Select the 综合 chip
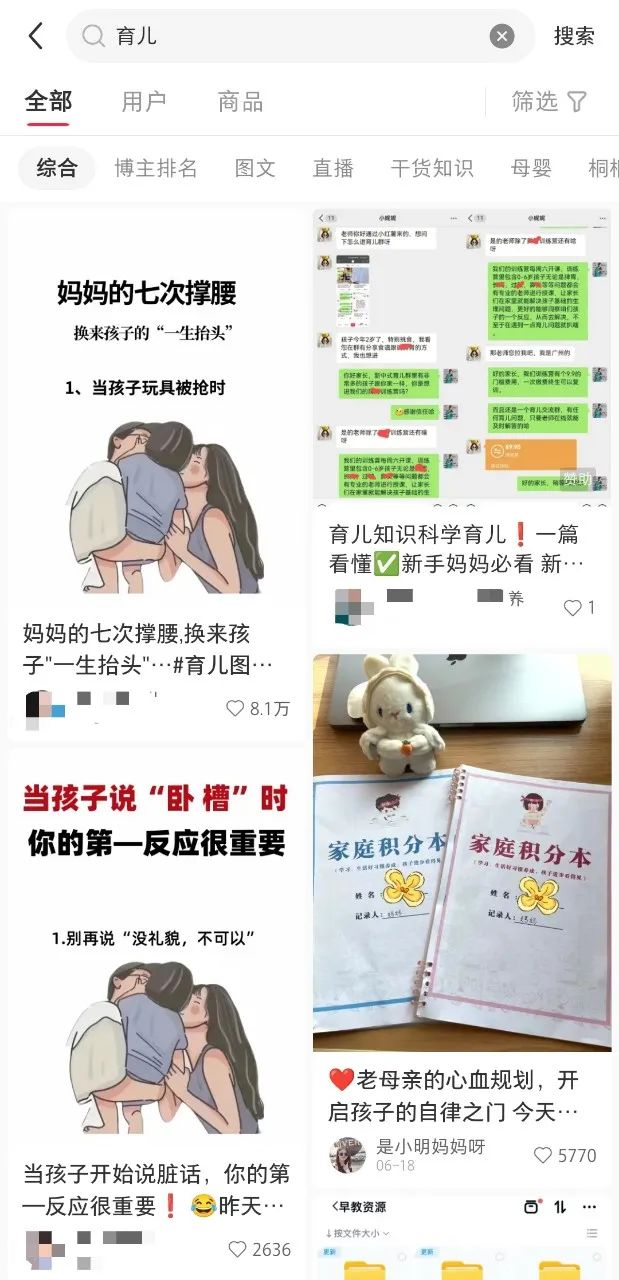The height and width of the screenshot is (1280, 619). coord(57,168)
